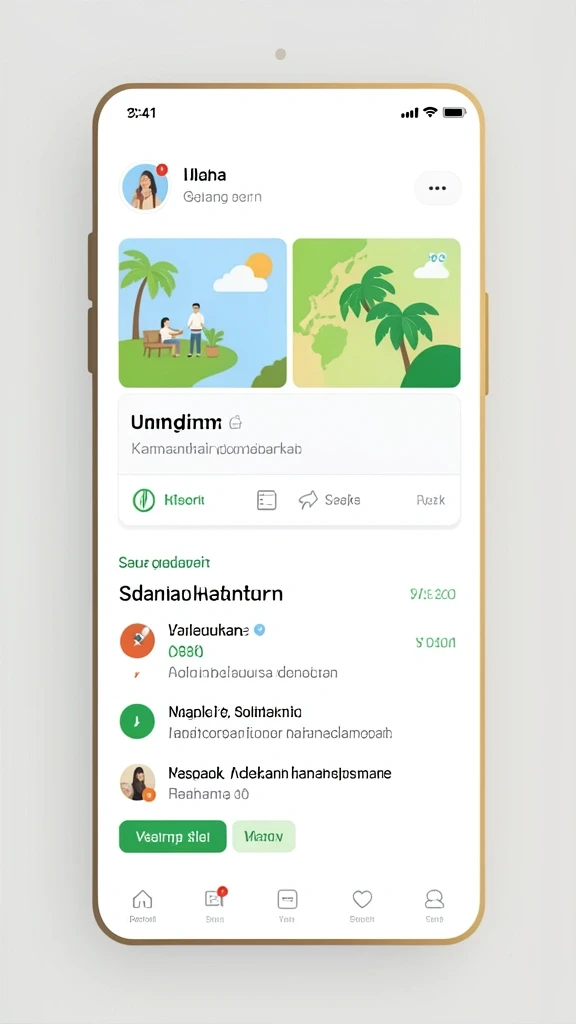Open the tab with the red badge
Image resolution: width=576 pixels, height=1024 pixels.
215,906
